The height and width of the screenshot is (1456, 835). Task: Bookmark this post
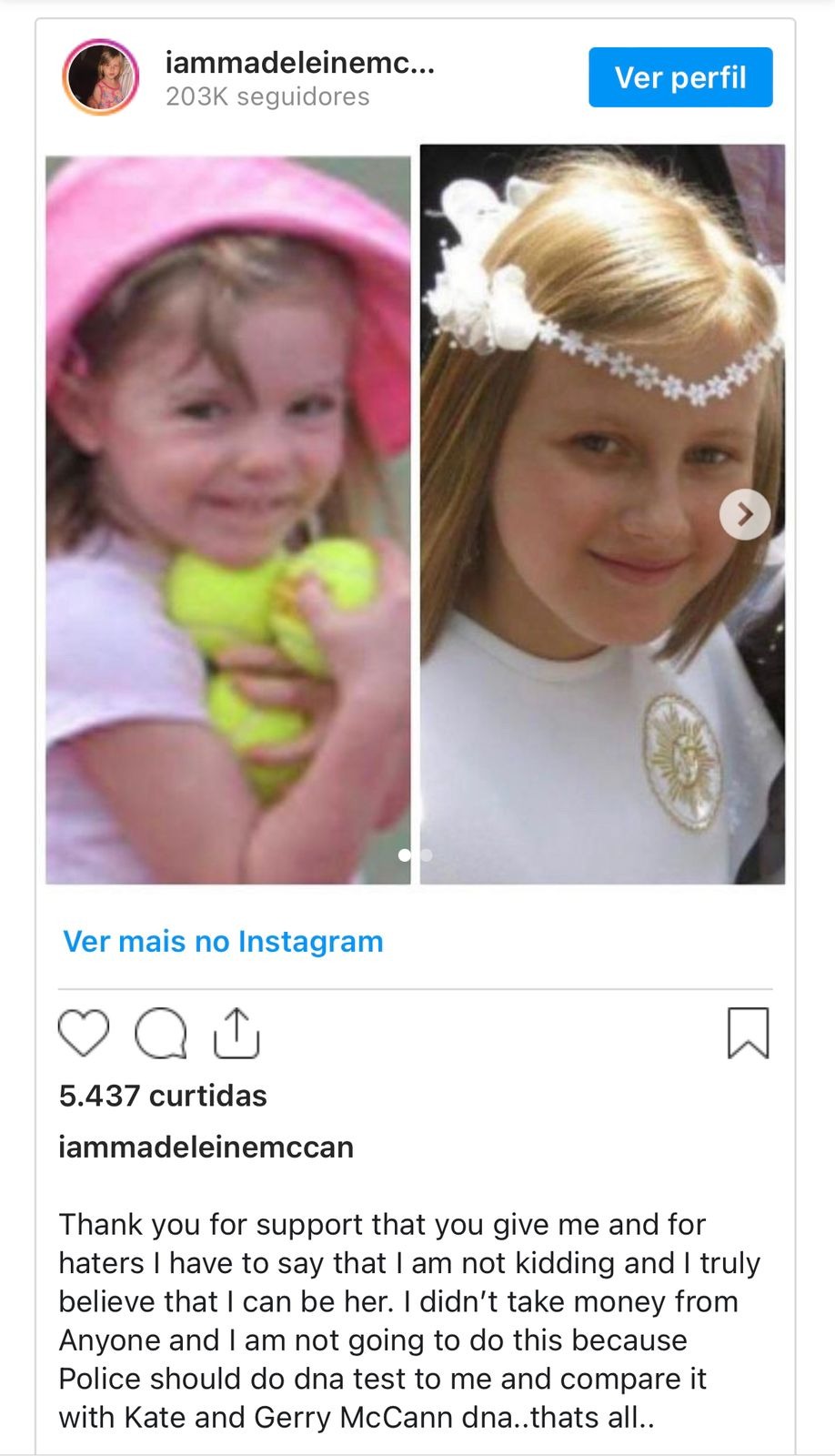[749, 1033]
